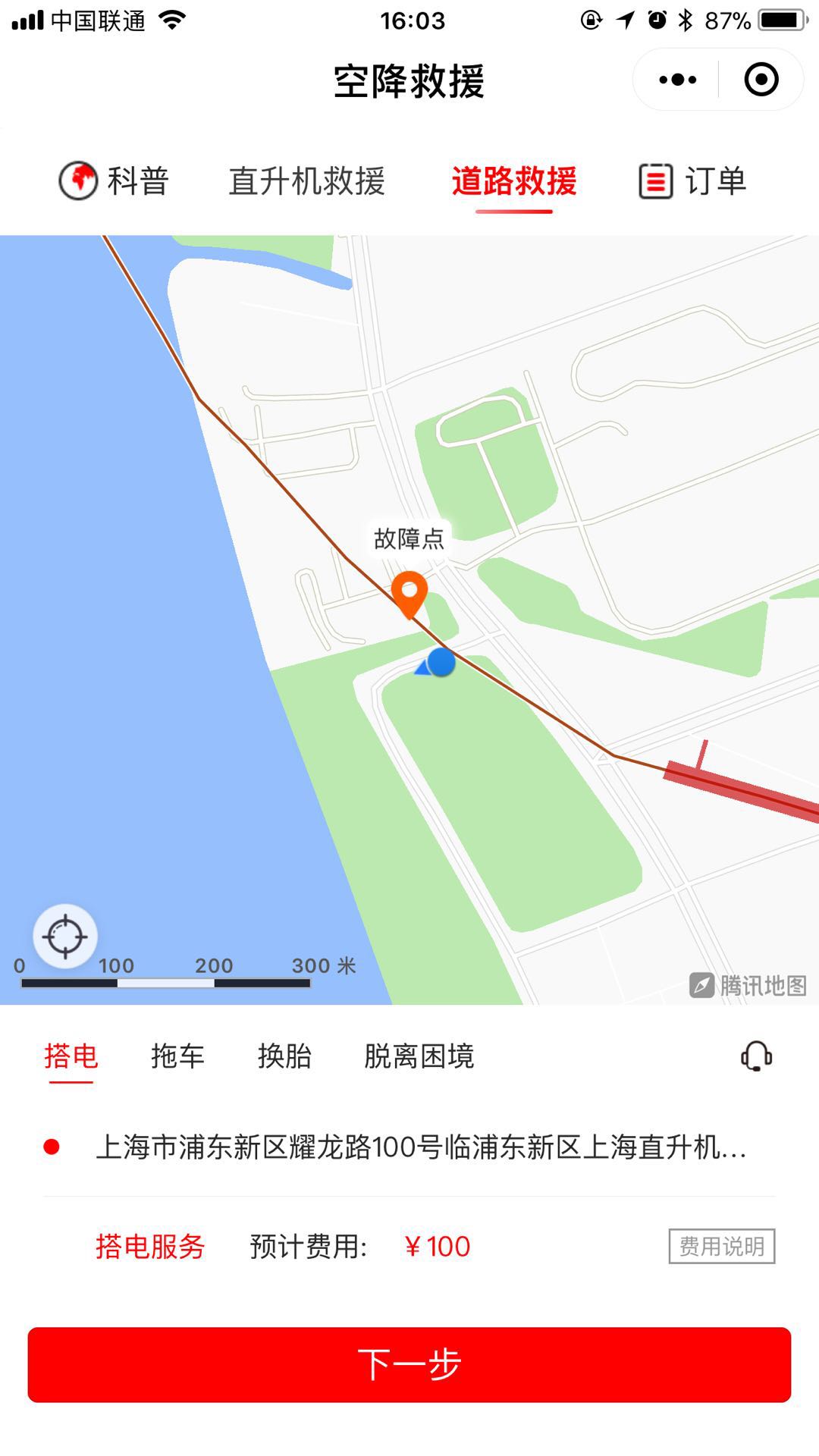Open the mini program more options menu

(677, 80)
